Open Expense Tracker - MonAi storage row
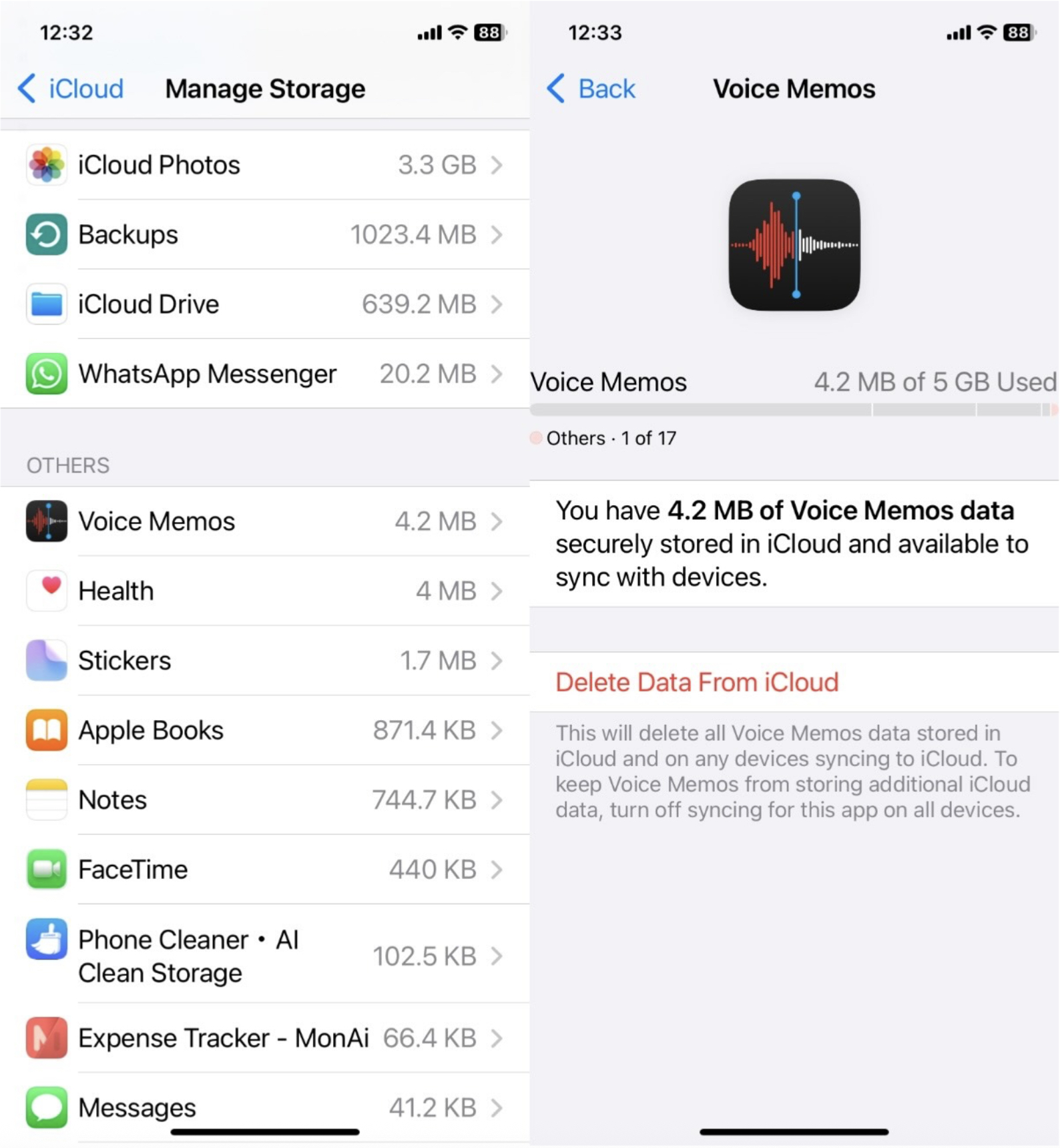The height and width of the screenshot is (1148, 1060). coord(265,1038)
